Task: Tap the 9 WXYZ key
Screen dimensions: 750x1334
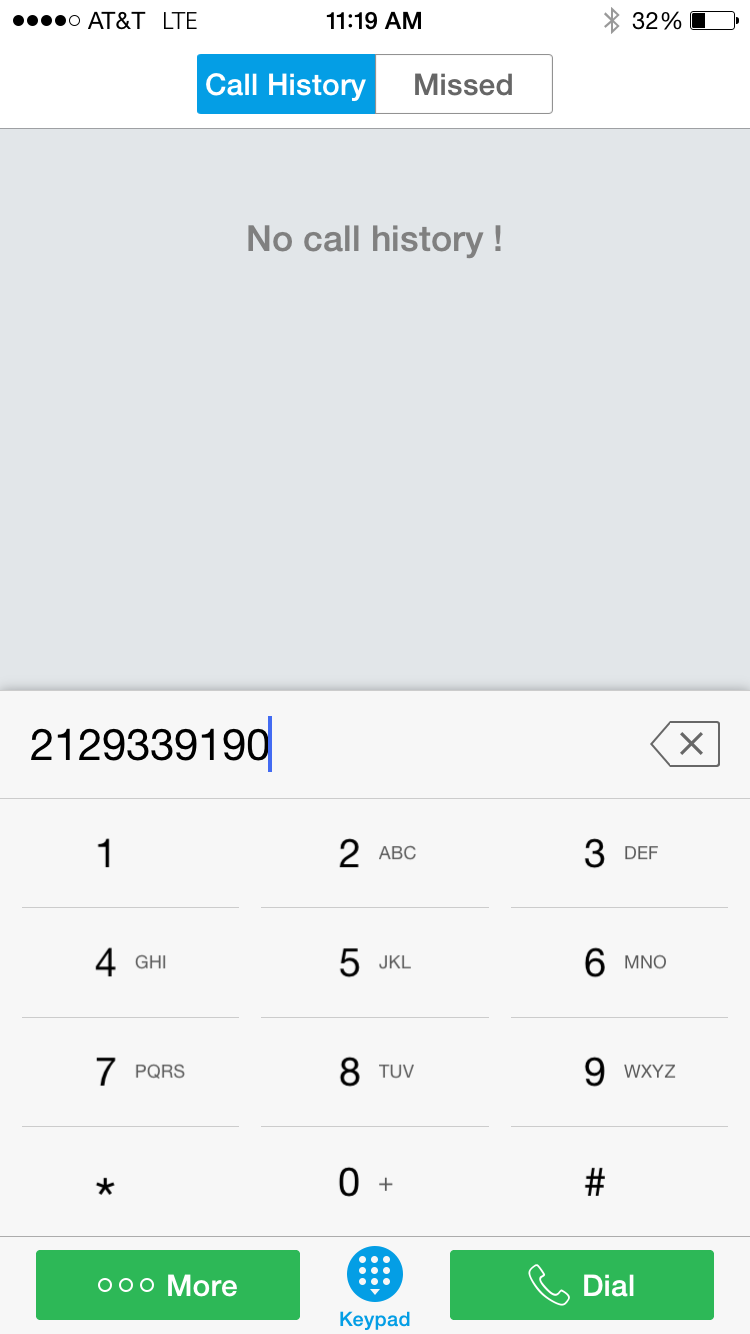Action: [x=619, y=1072]
